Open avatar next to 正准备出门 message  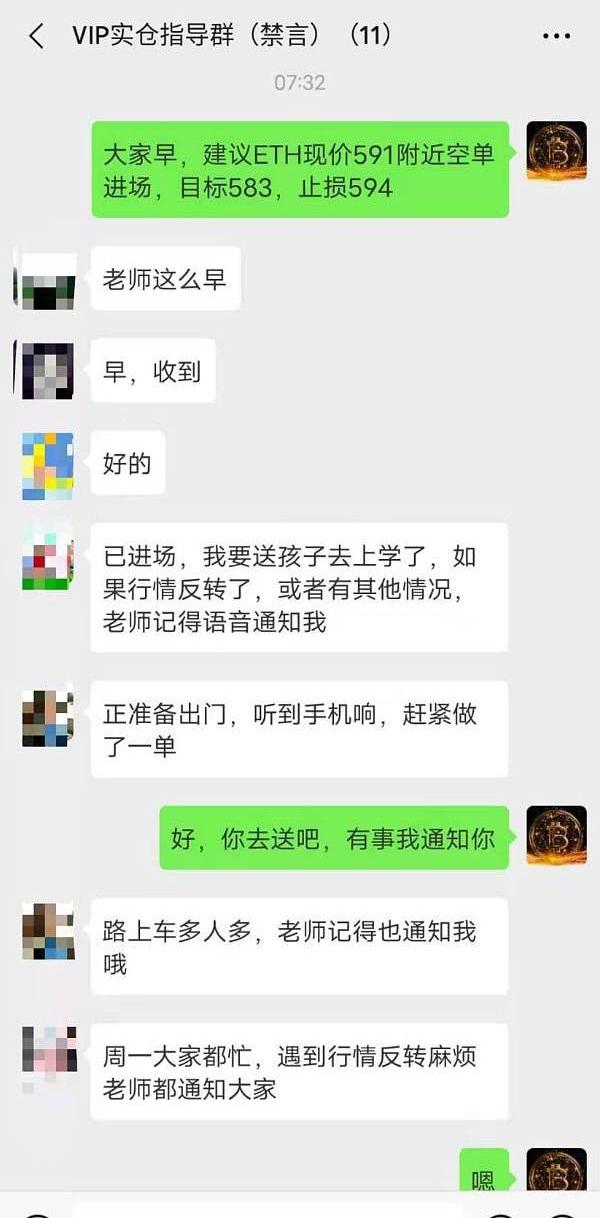(47, 717)
